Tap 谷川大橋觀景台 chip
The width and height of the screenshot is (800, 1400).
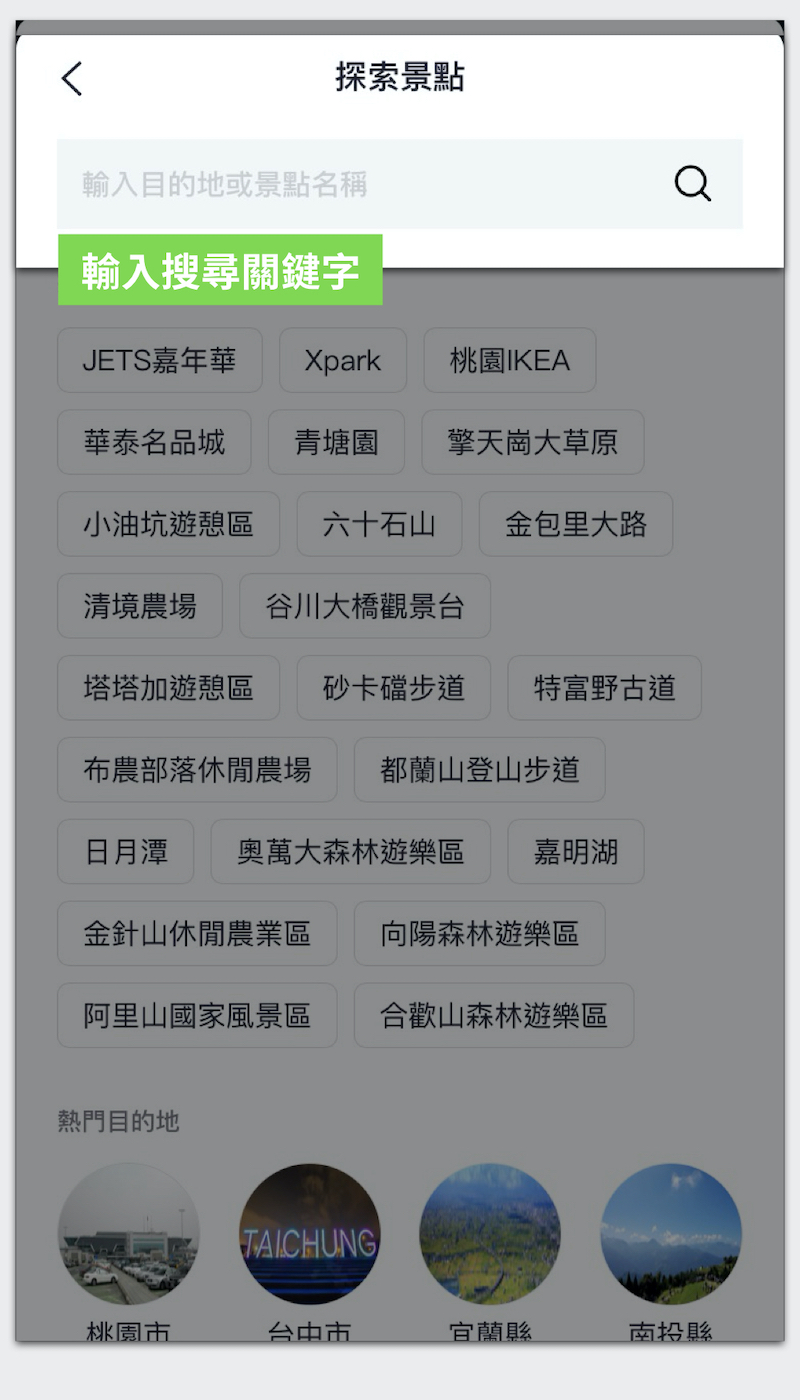tap(364, 606)
